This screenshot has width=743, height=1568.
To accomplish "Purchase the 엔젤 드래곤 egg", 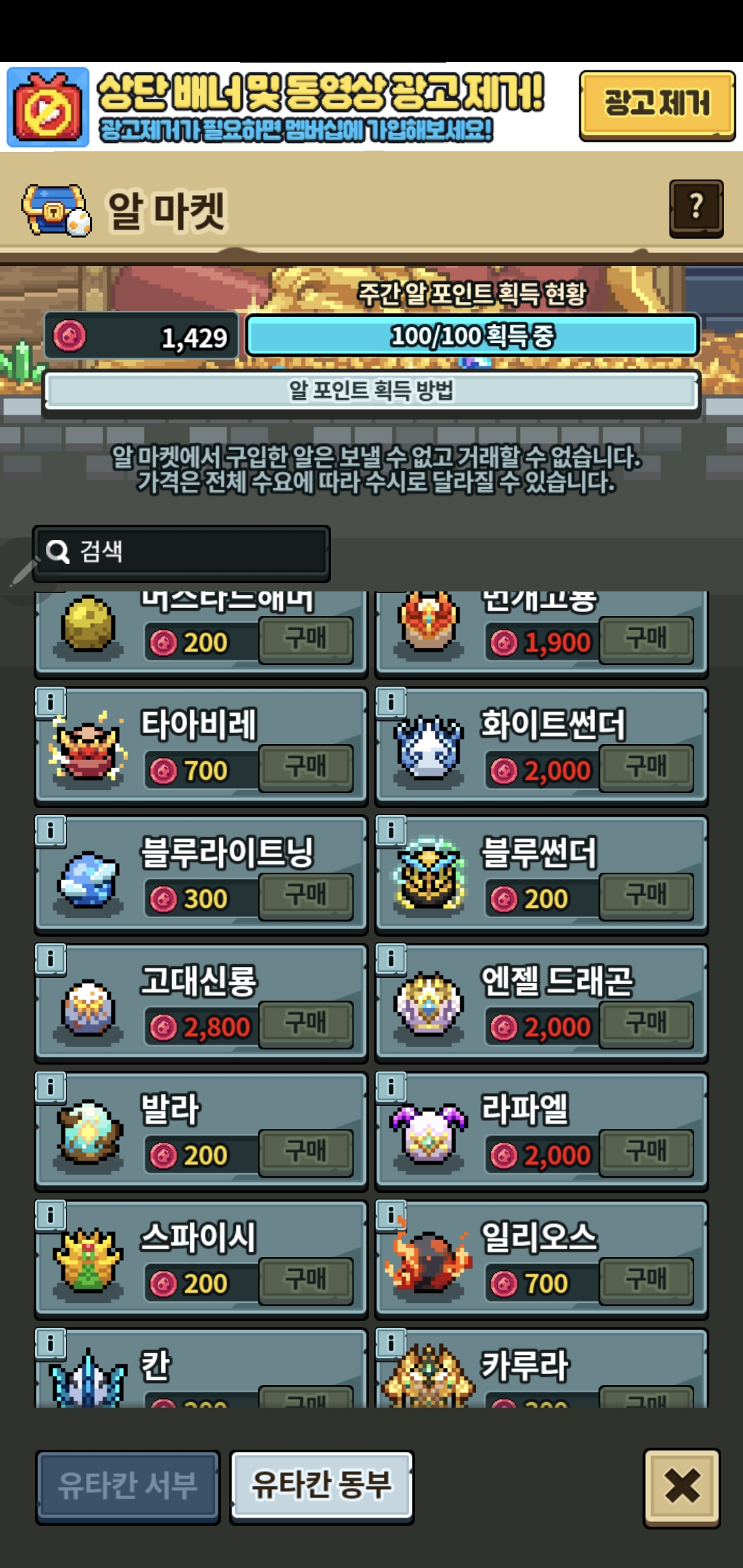I will click(x=646, y=1024).
